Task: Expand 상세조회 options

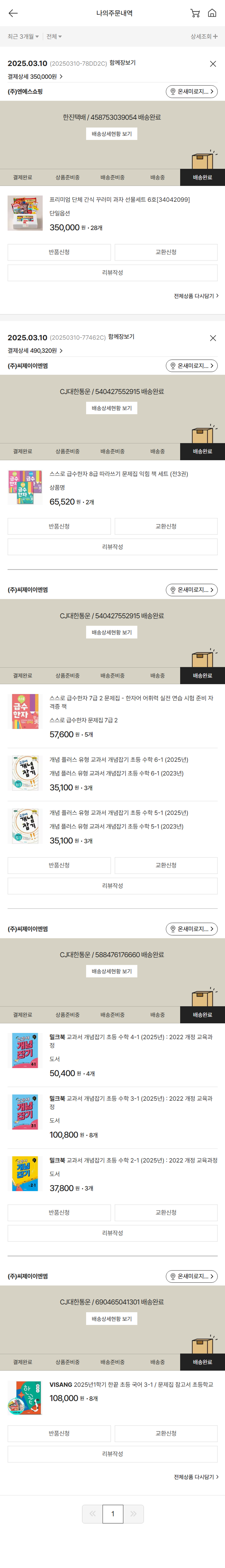Action: (204, 37)
